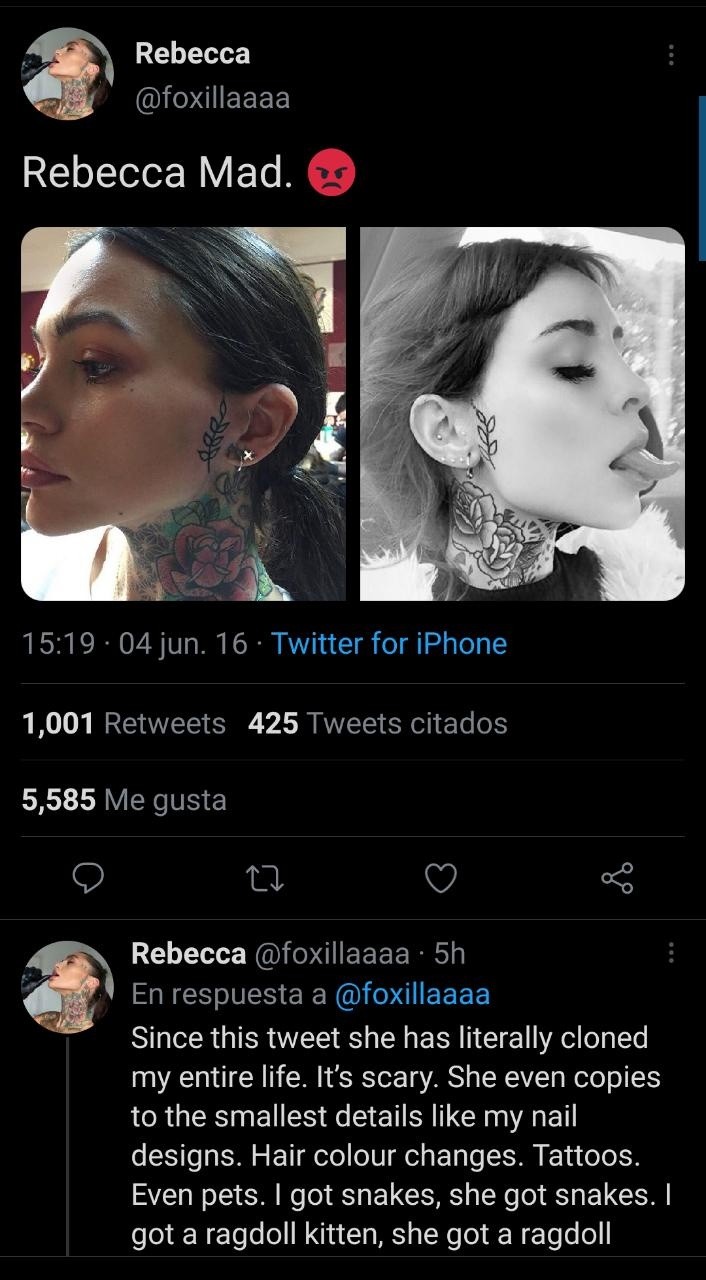The height and width of the screenshot is (1280, 706).
Task: Retweet the Rebecca Mad tweet
Action: (265, 878)
